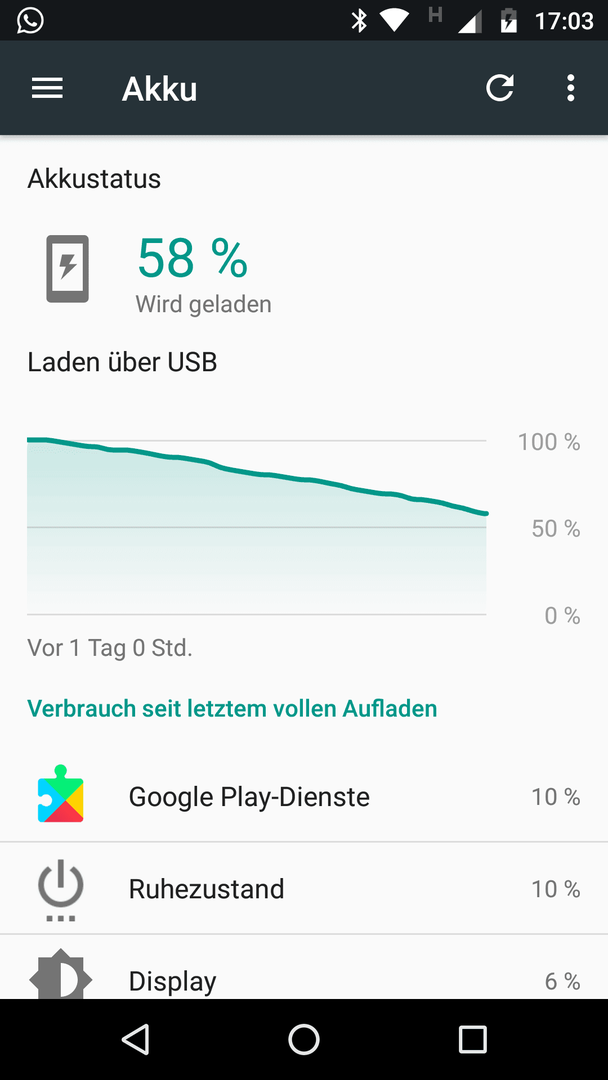Go back using the navigation bar
This screenshot has height=1080, width=608.
[x=135, y=1040]
